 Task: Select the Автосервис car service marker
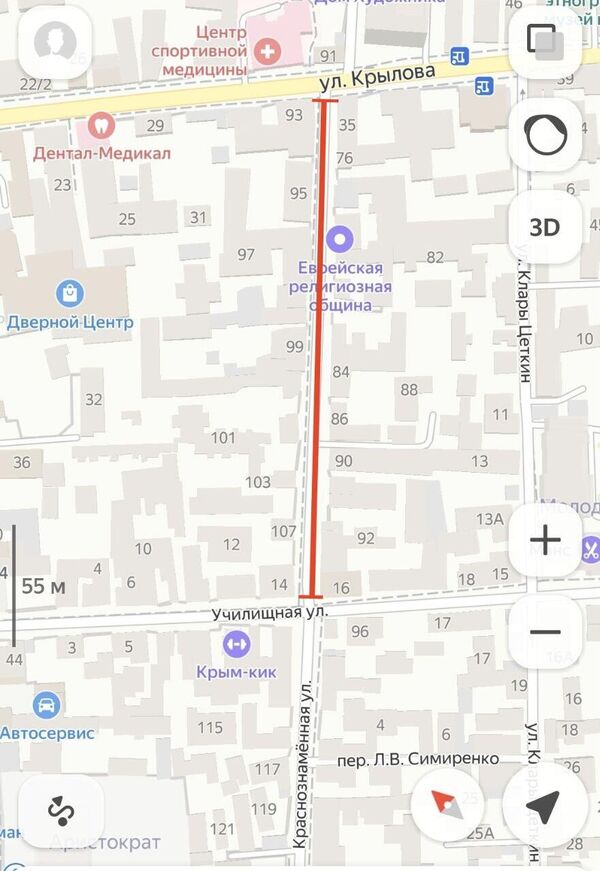tap(45, 705)
